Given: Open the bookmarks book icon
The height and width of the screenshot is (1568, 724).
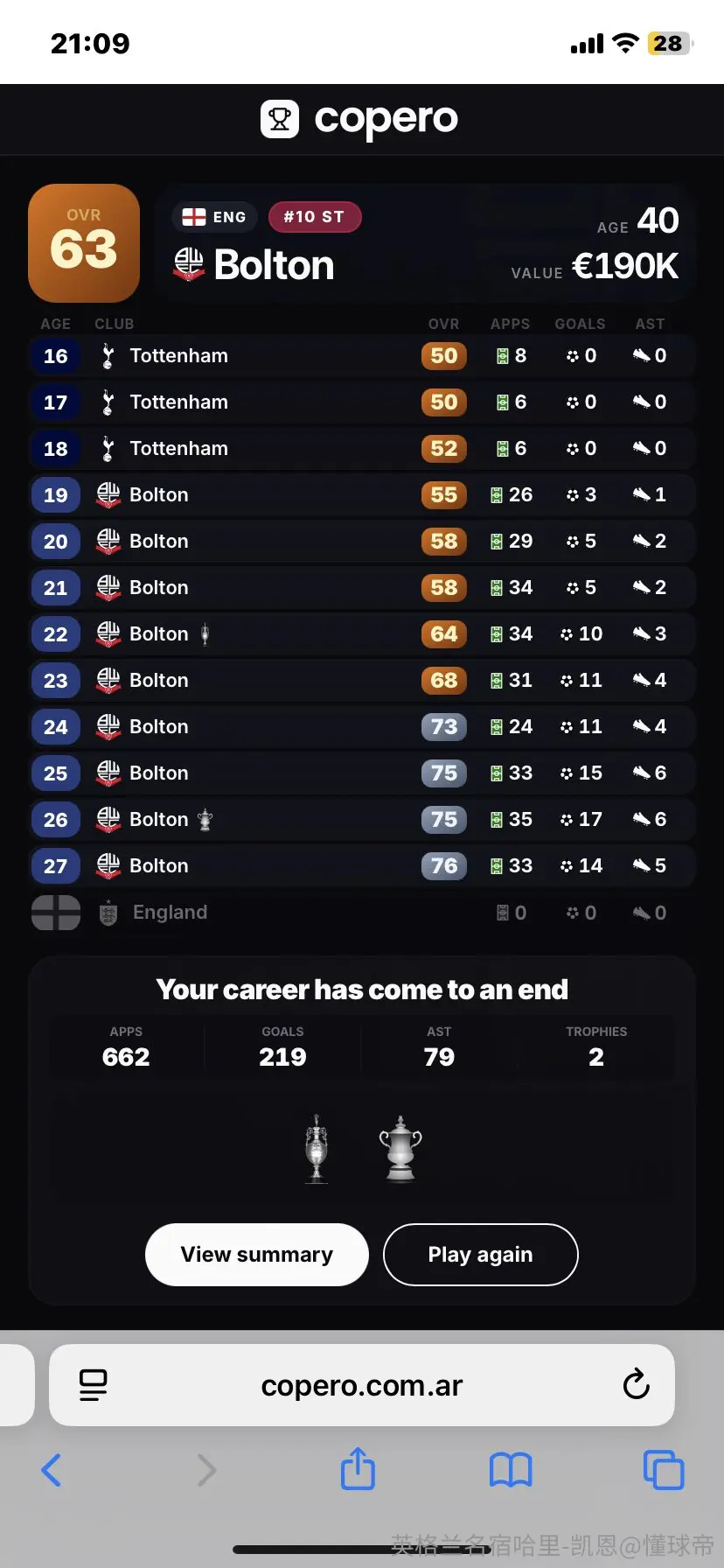Looking at the screenshot, I should (511, 1470).
